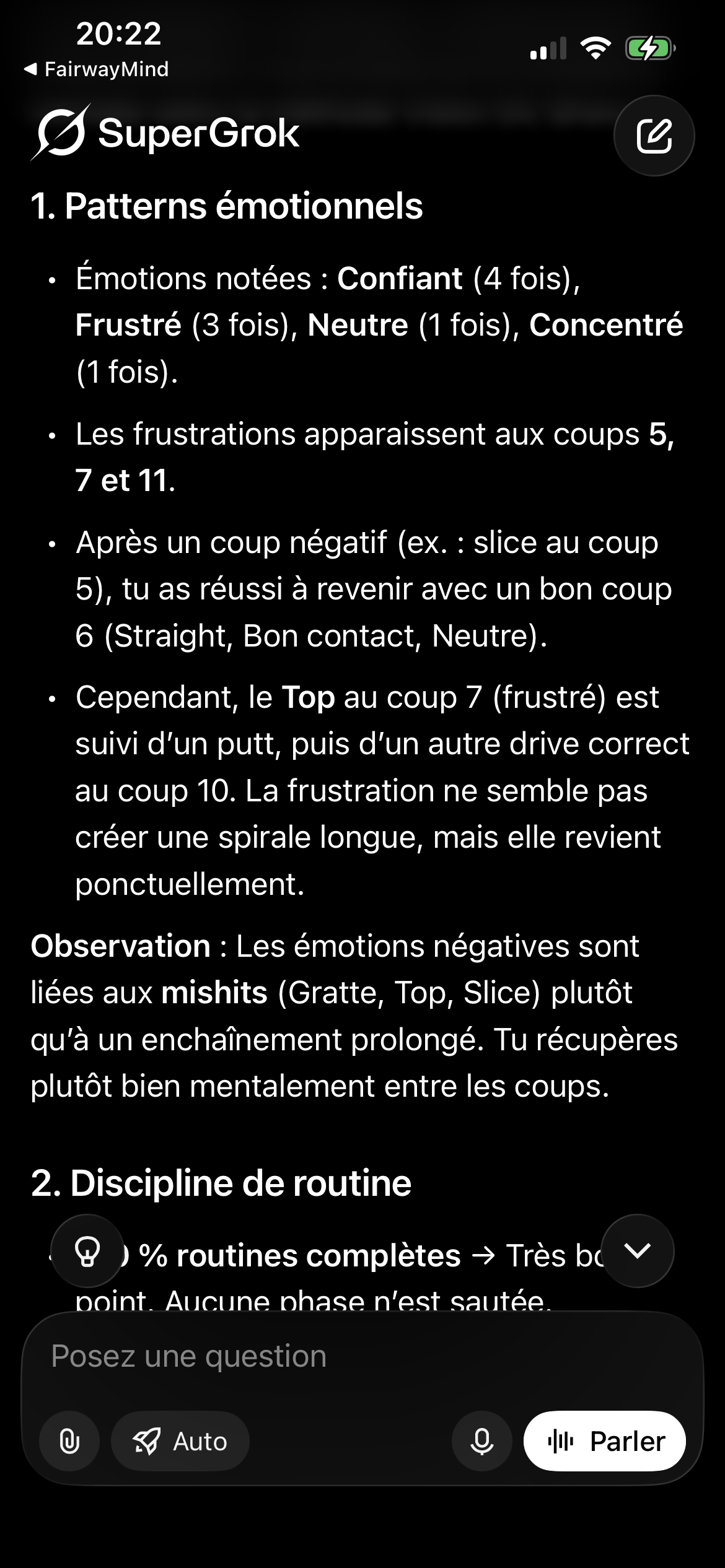Open the Auto mode selector
Image resolution: width=725 pixels, height=1568 pixels.
[180, 1441]
